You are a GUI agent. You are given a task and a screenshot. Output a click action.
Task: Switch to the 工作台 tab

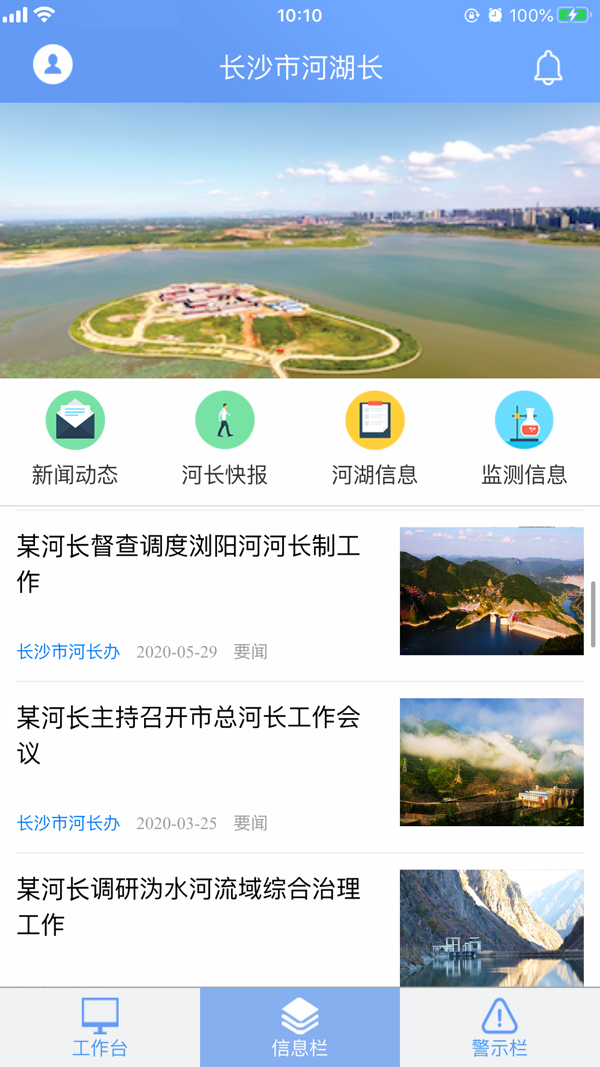tap(100, 1027)
